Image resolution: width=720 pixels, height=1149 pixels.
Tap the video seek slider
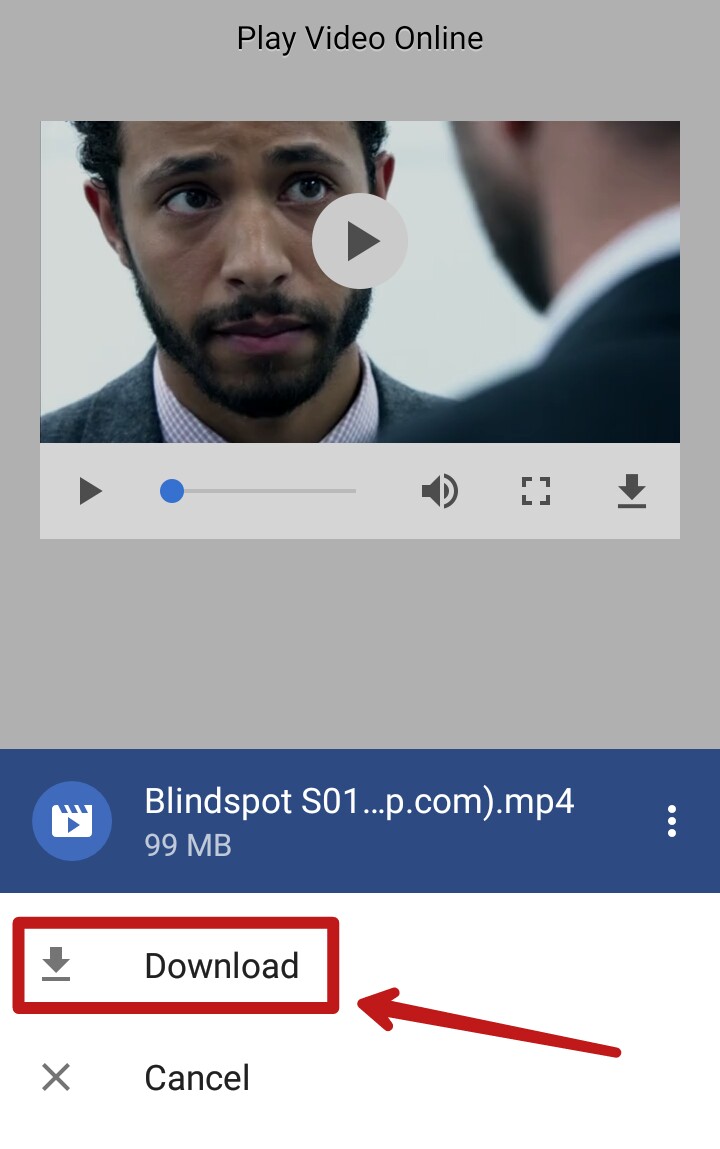tap(260, 491)
